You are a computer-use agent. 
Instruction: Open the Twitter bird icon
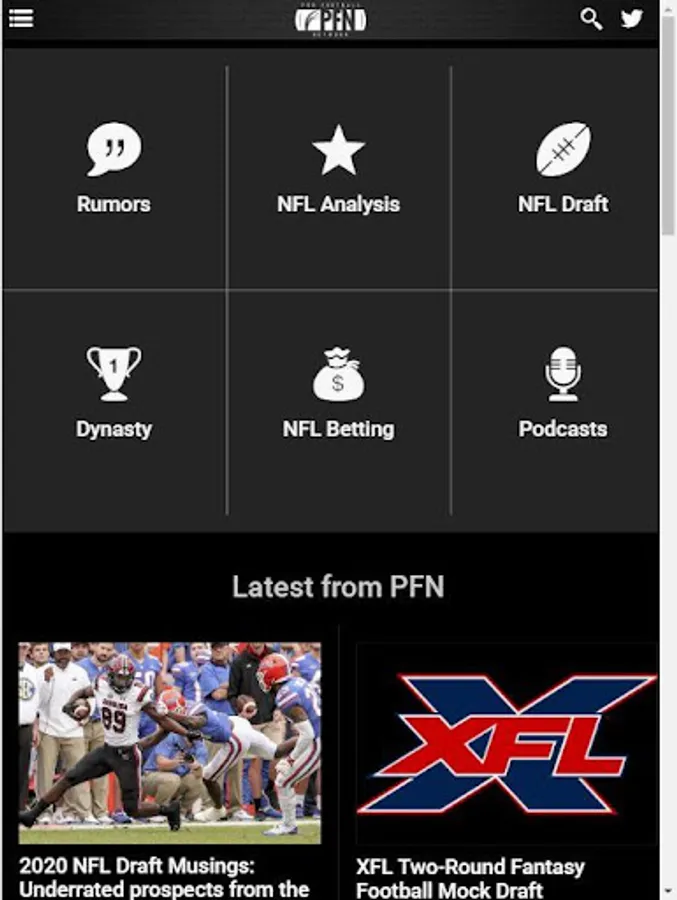click(x=632, y=18)
